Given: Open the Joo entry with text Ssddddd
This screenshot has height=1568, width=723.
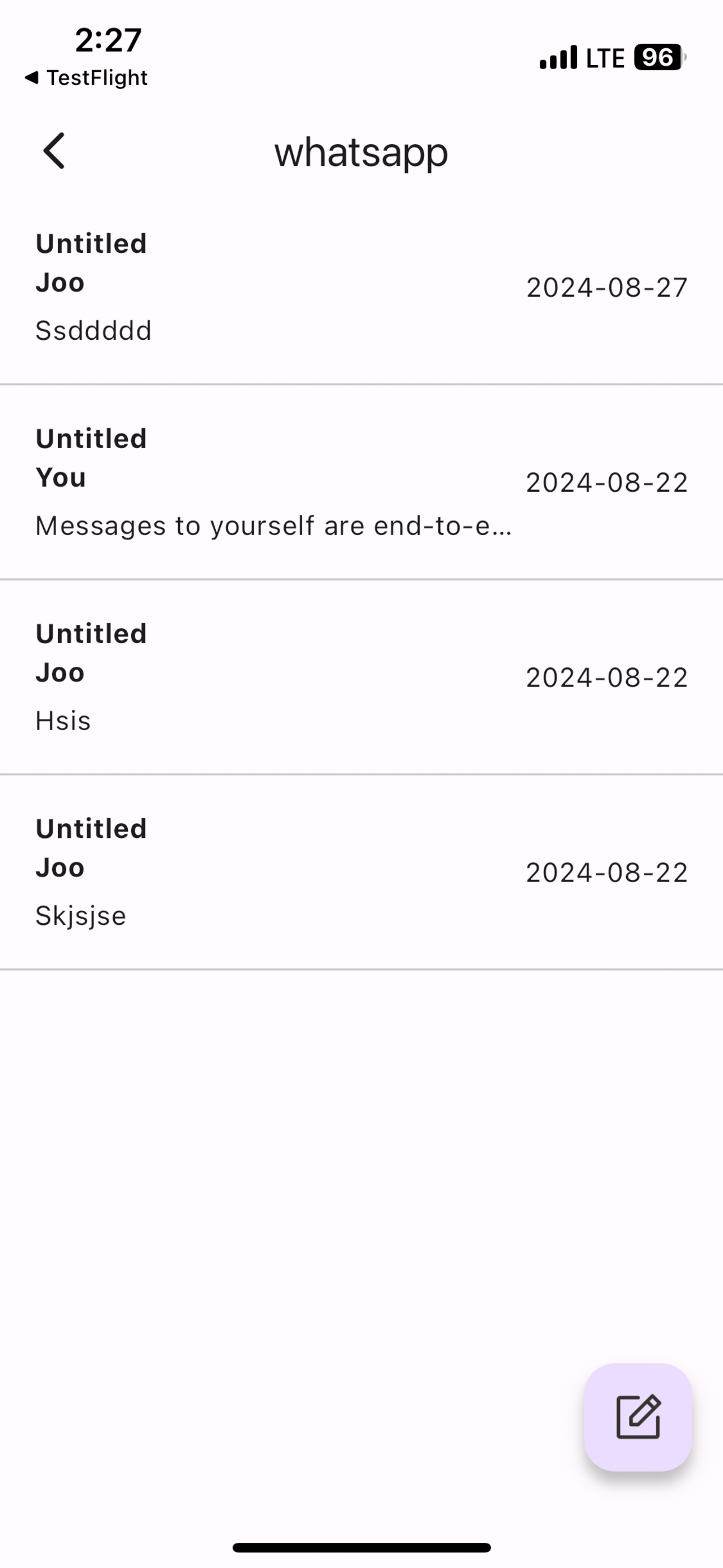Looking at the screenshot, I should click(x=361, y=287).
